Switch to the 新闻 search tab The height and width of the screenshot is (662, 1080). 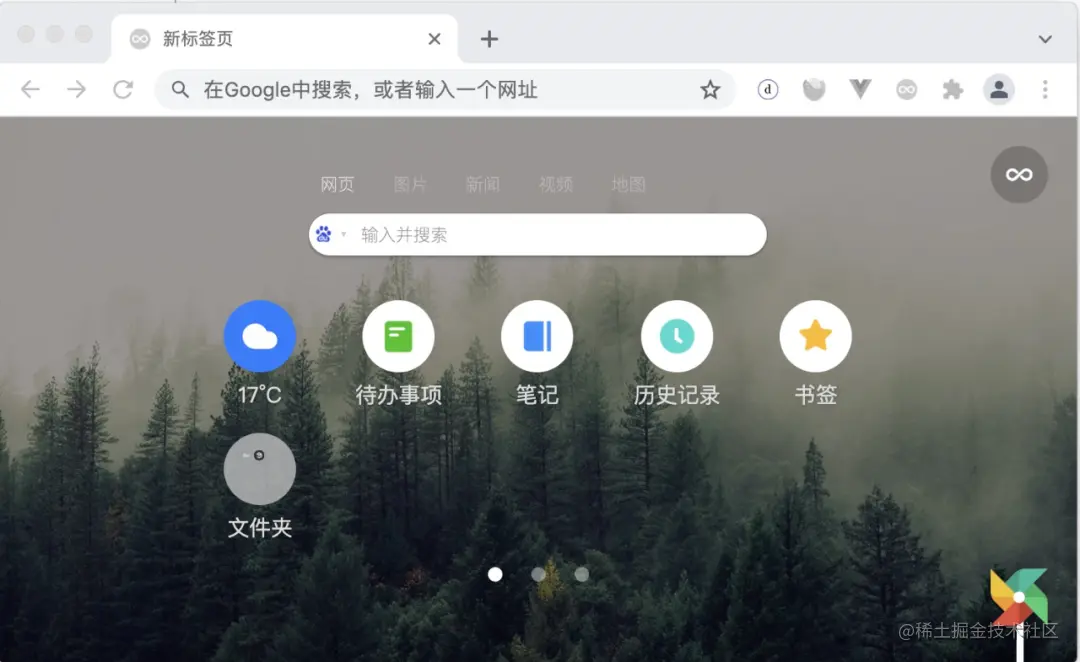click(x=482, y=184)
